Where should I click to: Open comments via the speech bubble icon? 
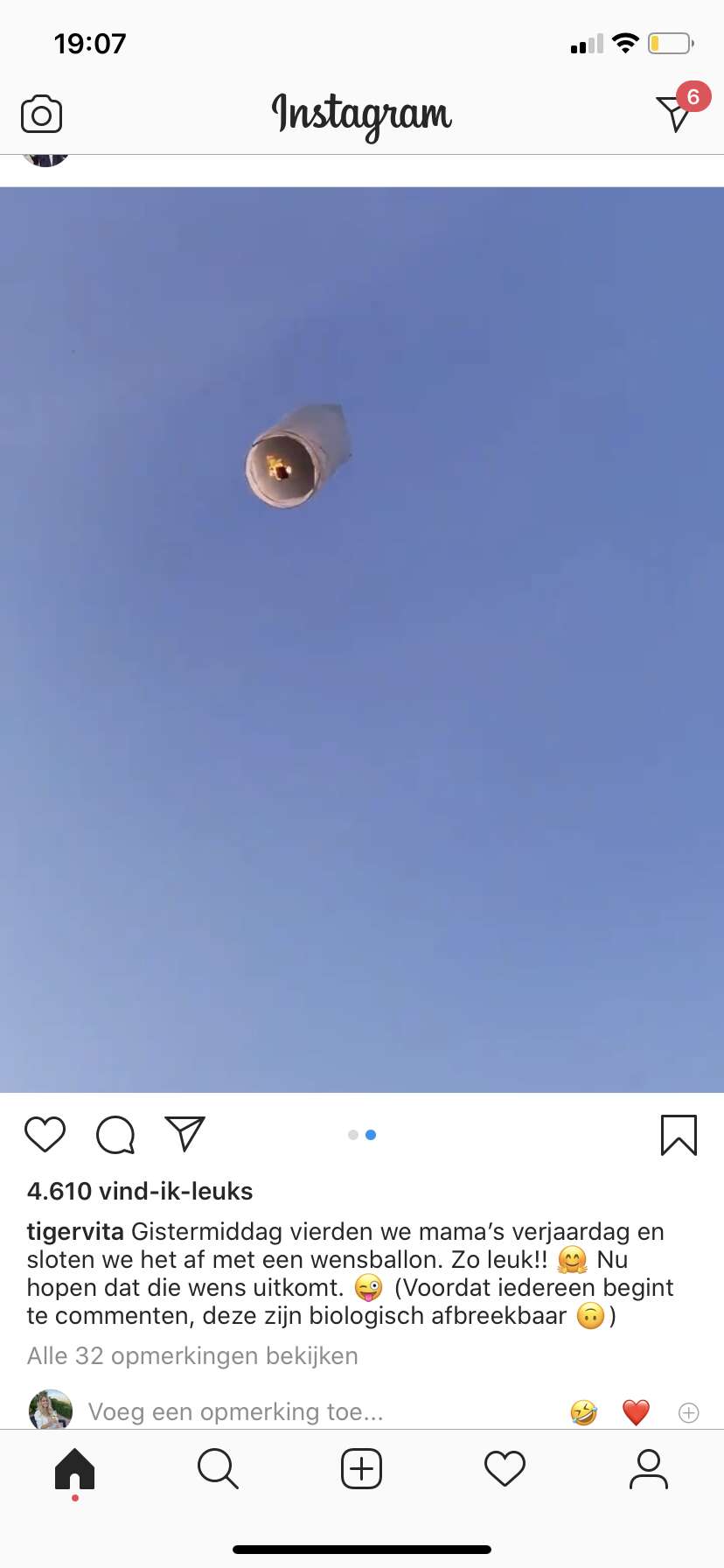[115, 1135]
